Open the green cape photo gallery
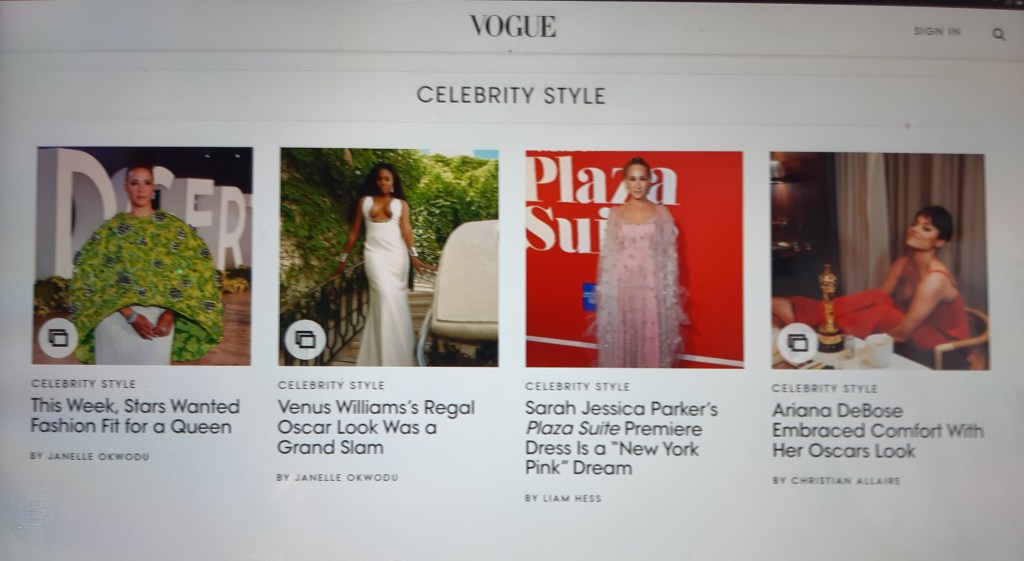The height and width of the screenshot is (561, 1024). 143,255
